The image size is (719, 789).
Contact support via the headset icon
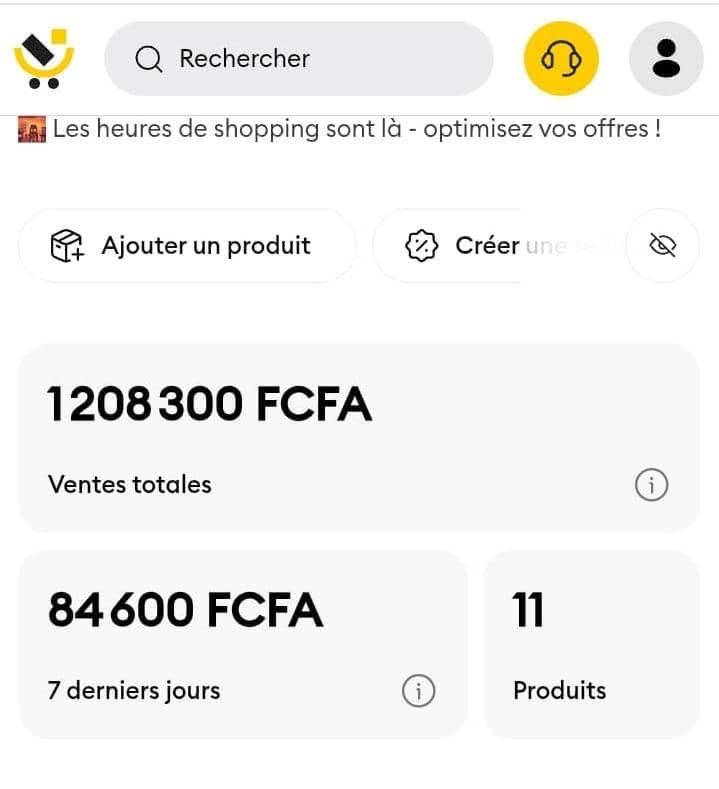pyautogui.click(x=561, y=59)
